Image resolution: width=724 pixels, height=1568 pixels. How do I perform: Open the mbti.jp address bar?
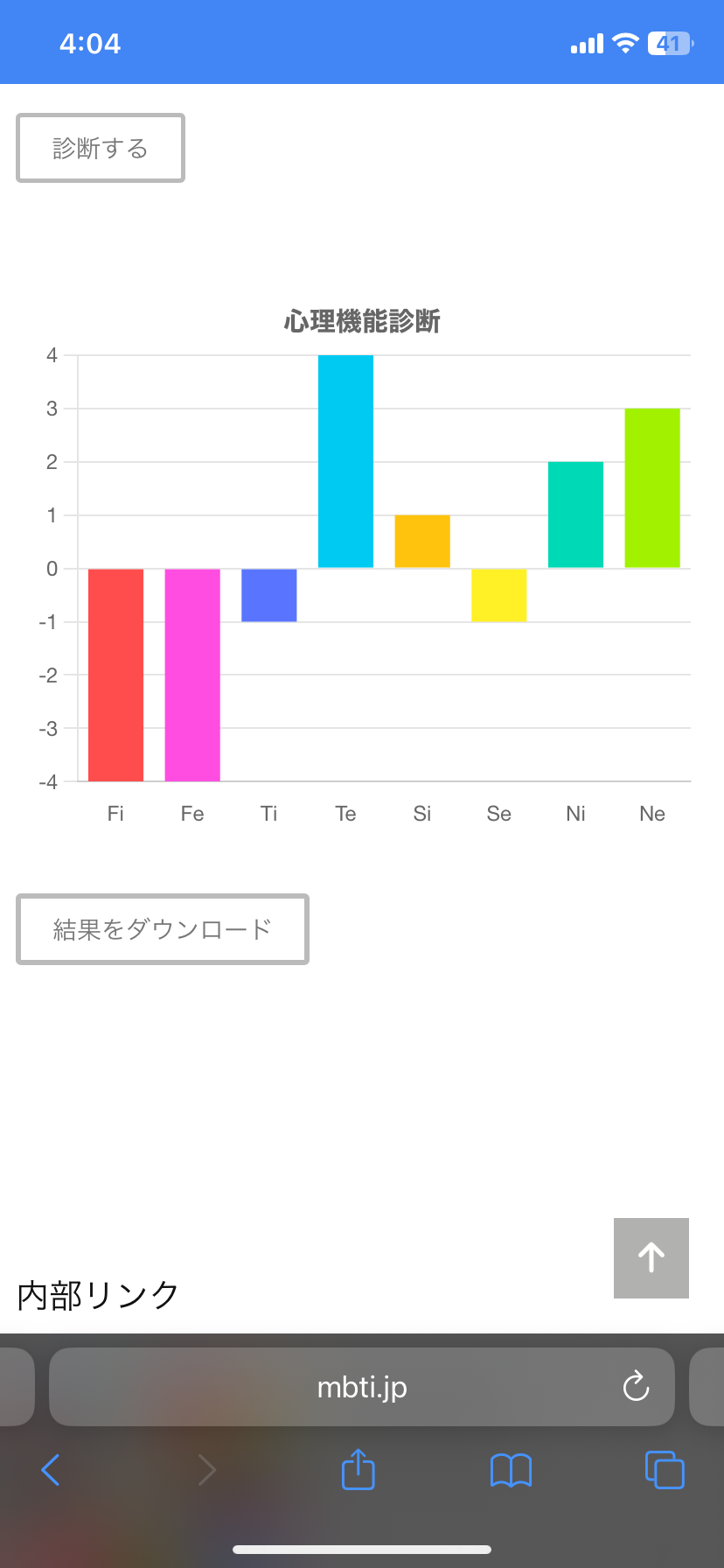click(362, 1388)
